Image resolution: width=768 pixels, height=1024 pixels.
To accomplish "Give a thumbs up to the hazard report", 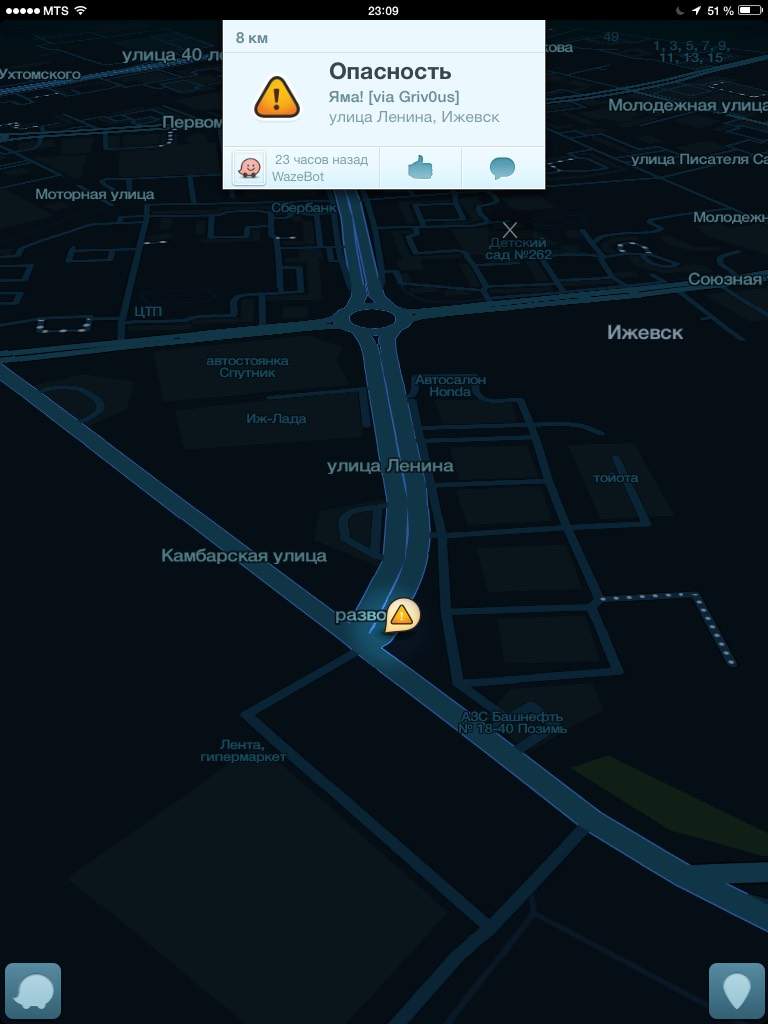I will pos(420,168).
